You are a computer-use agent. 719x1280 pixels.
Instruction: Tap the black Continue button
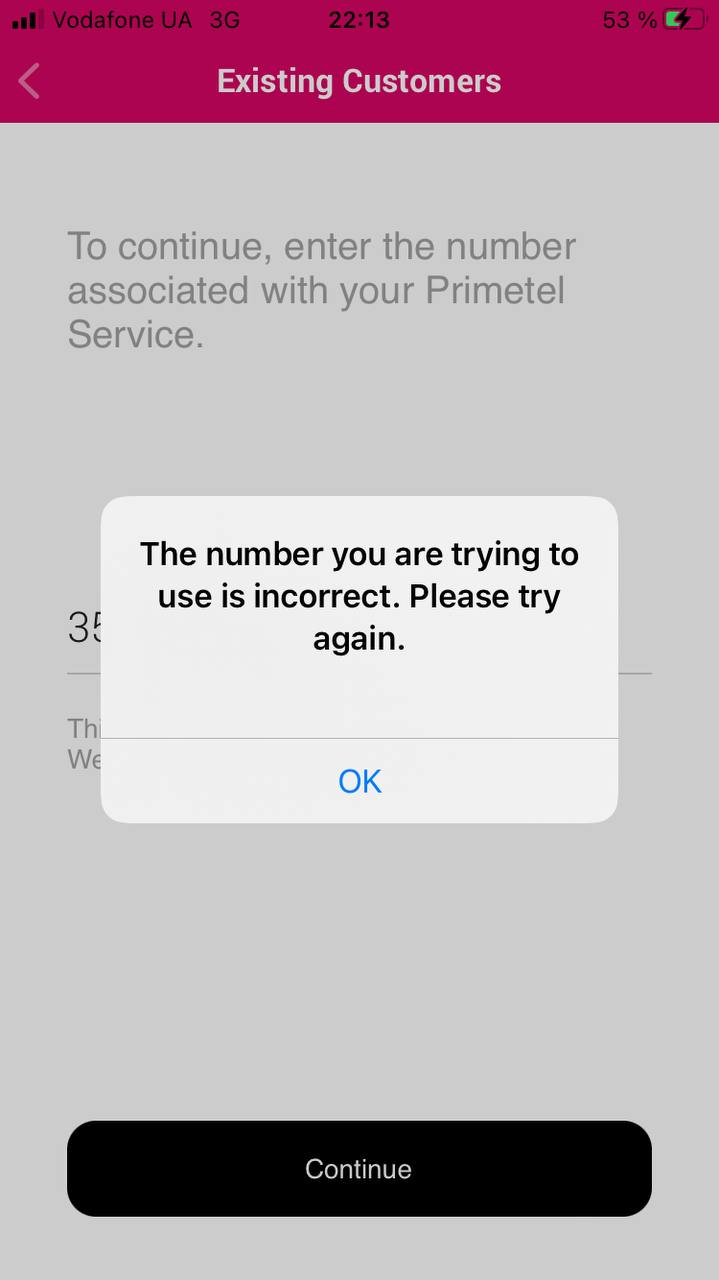(359, 1168)
